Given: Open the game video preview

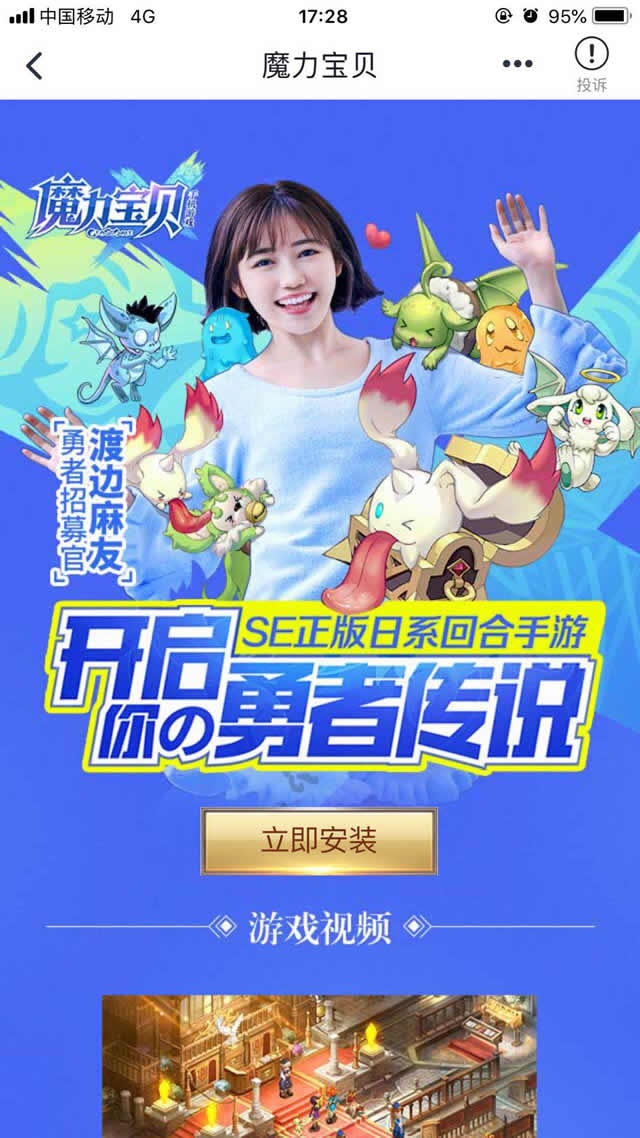Looking at the screenshot, I should tap(319, 1065).
